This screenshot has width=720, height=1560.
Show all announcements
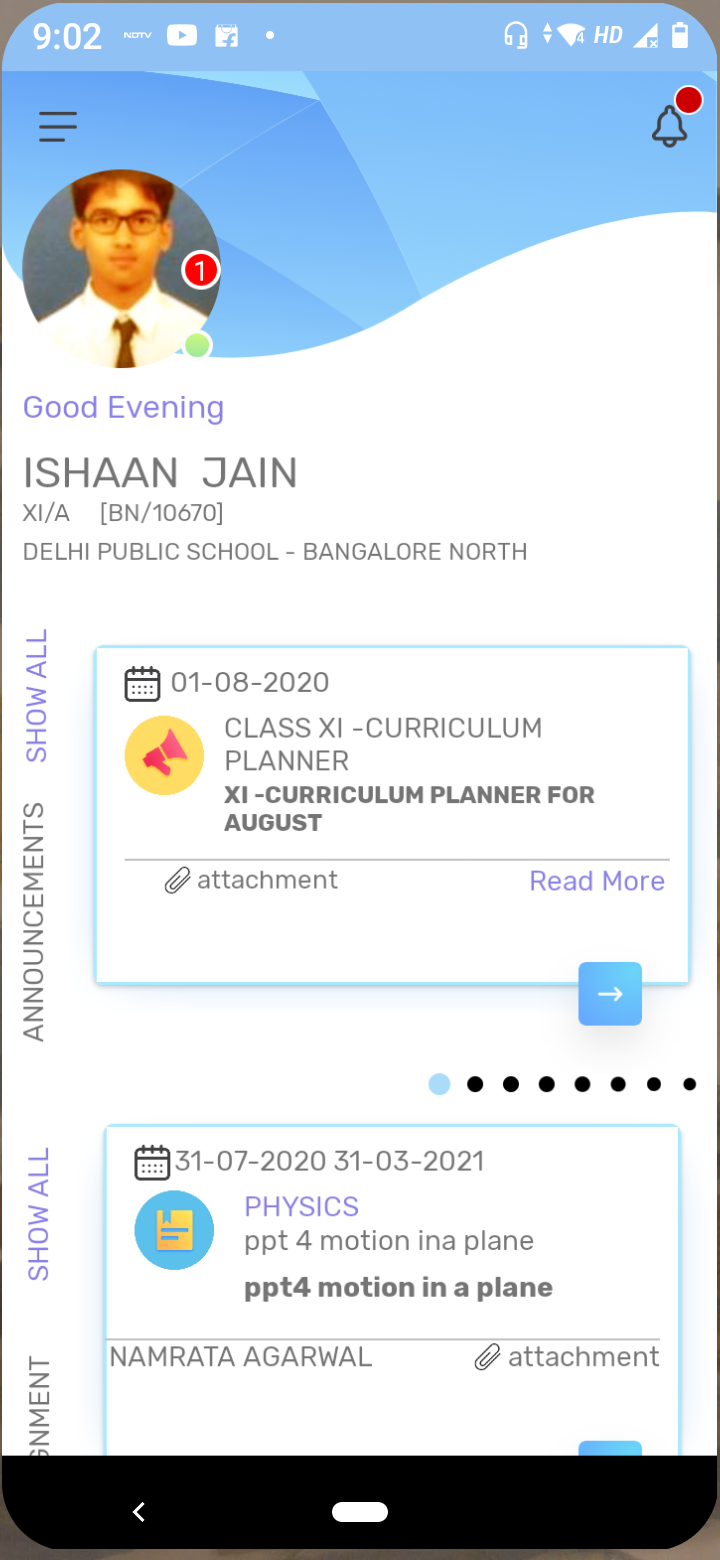[x=37, y=696]
